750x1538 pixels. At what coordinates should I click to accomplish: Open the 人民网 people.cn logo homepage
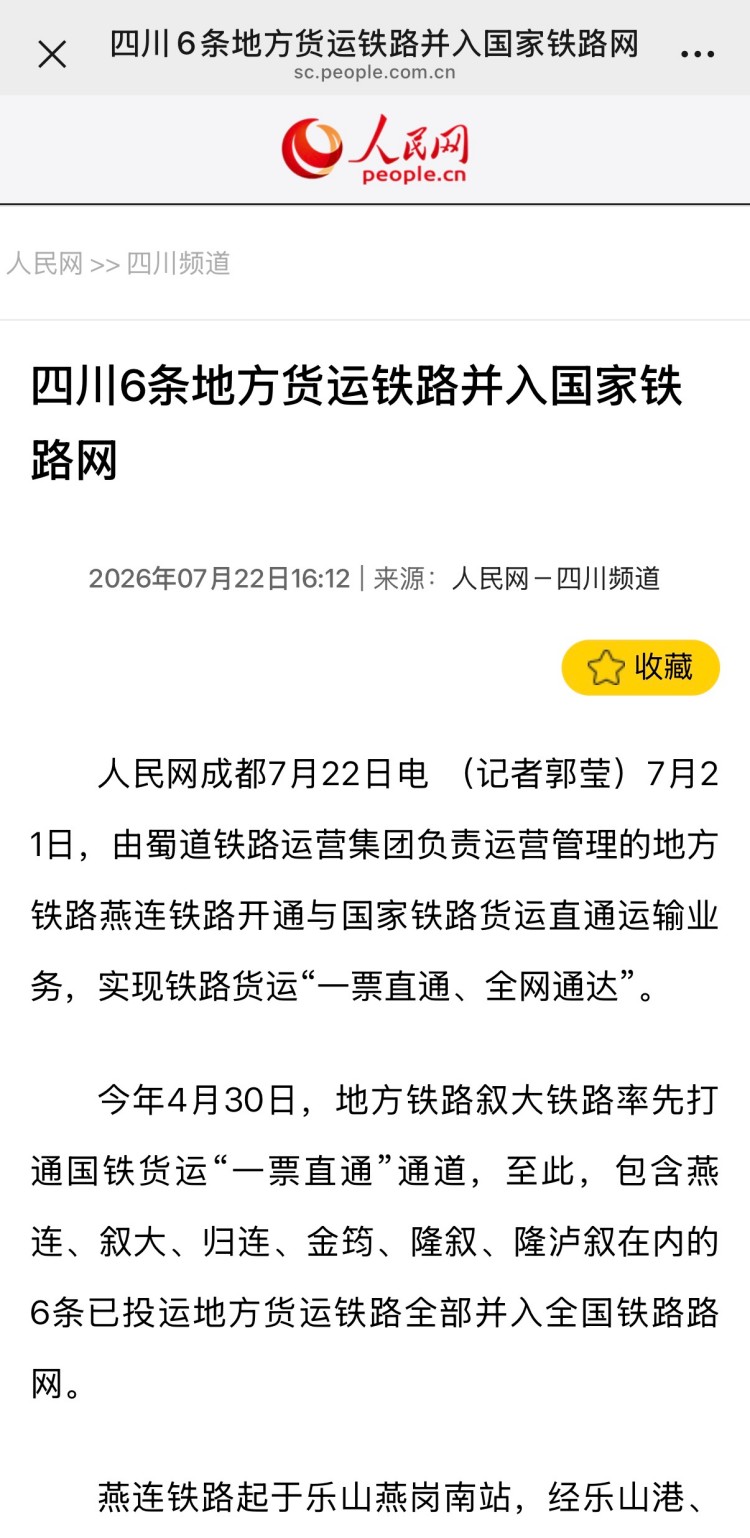pyautogui.click(x=375, y=150)
